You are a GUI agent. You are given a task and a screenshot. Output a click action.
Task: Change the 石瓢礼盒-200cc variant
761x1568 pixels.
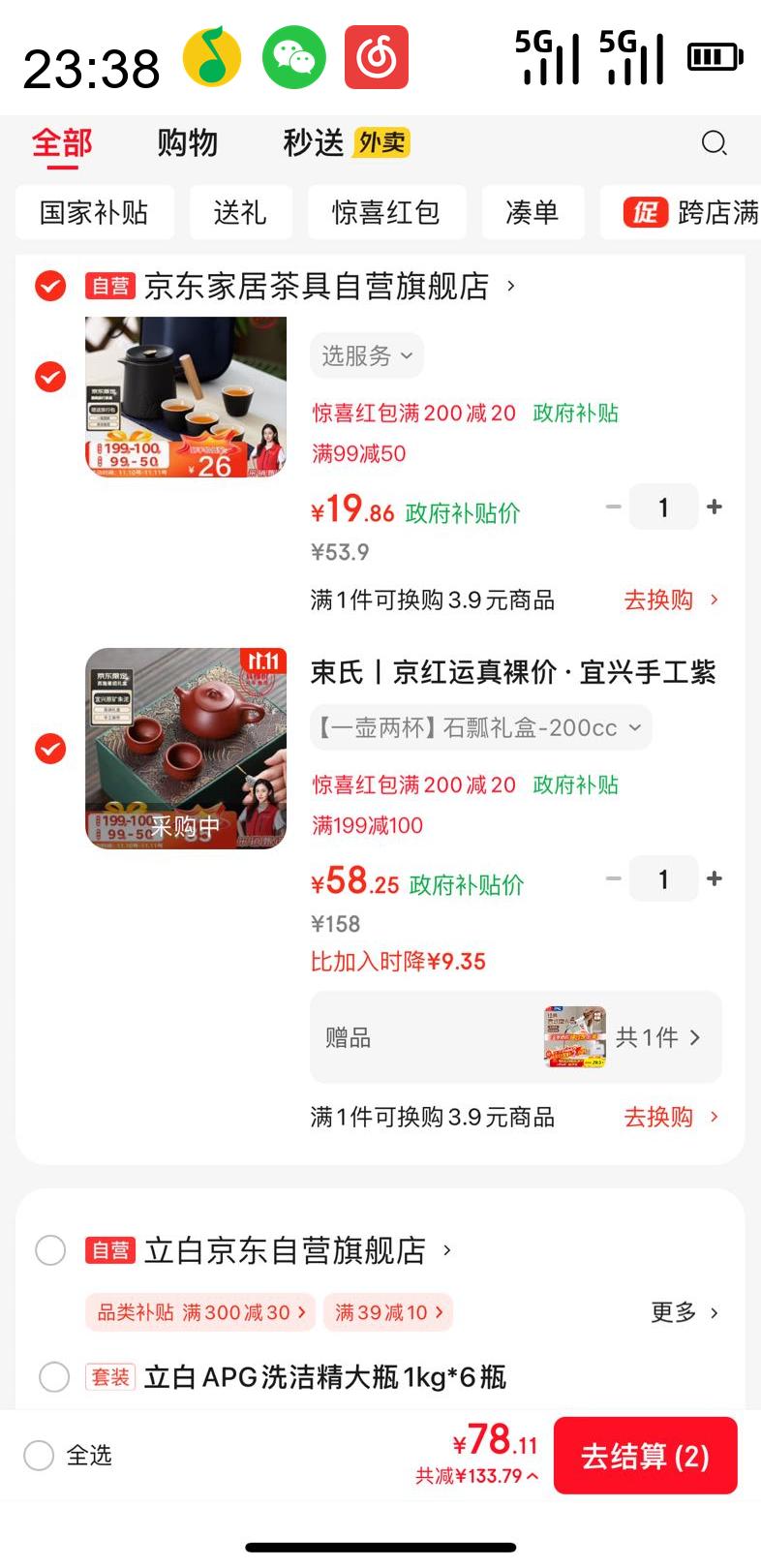coord(480,727)
